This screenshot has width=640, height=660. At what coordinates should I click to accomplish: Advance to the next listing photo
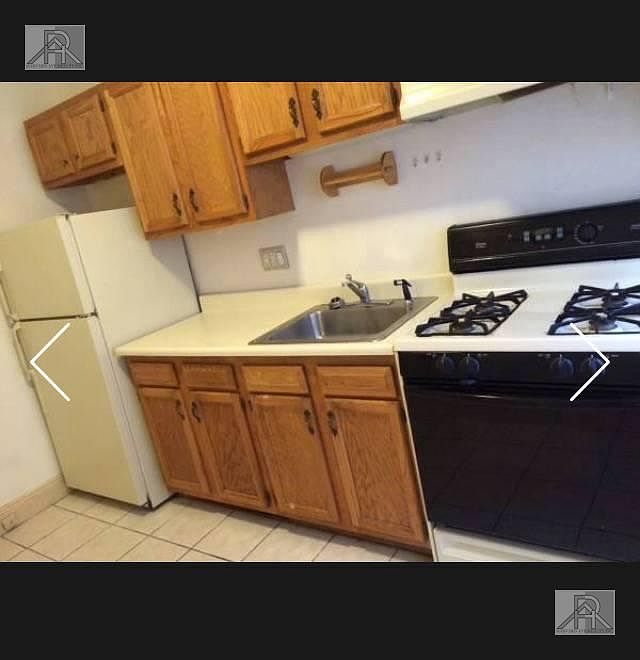click(590, 362)
